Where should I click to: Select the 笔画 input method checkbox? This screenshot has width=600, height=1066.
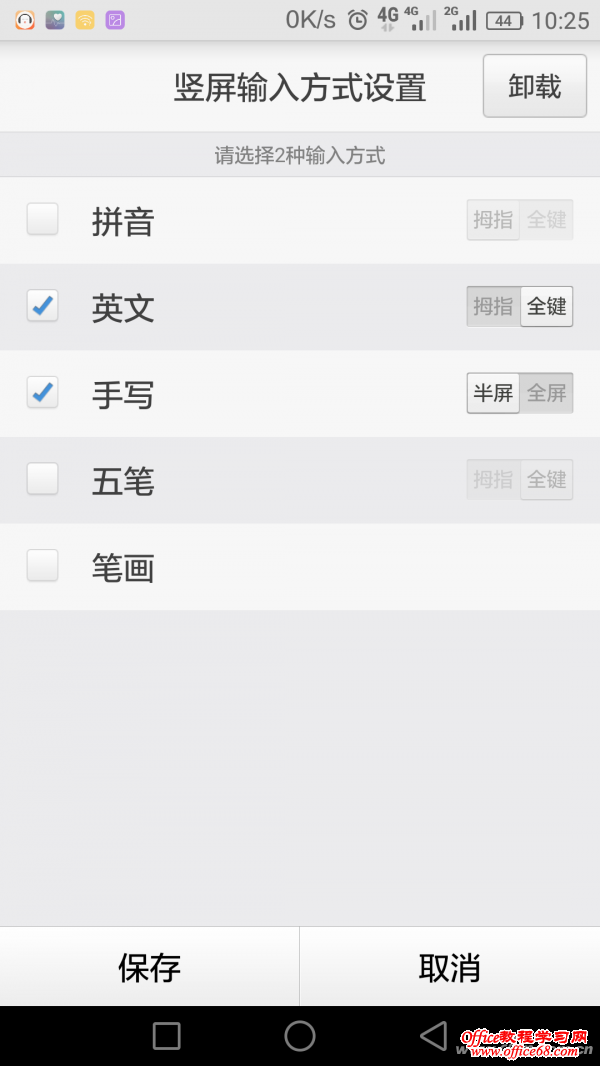[x=42, y=566]
